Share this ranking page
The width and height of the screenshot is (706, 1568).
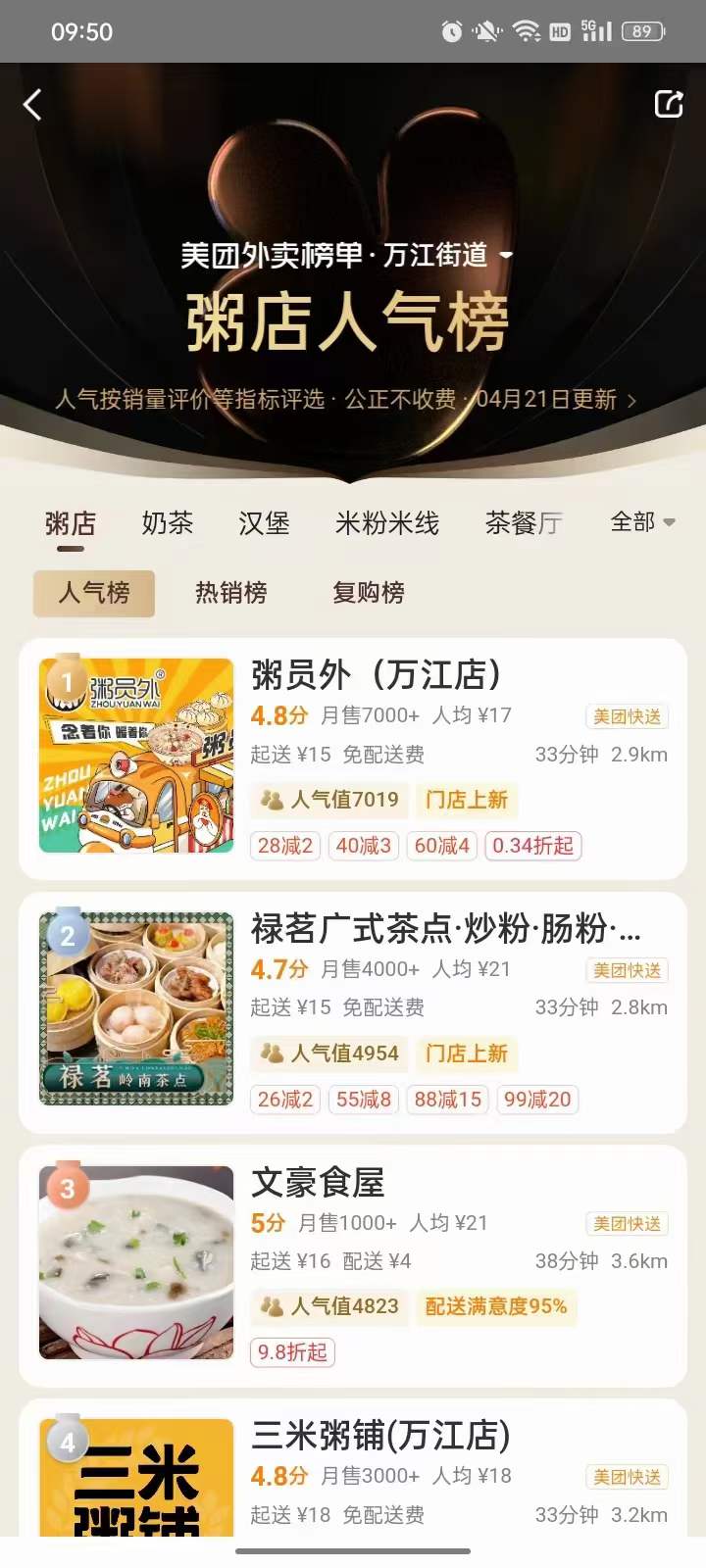point(669,104)
